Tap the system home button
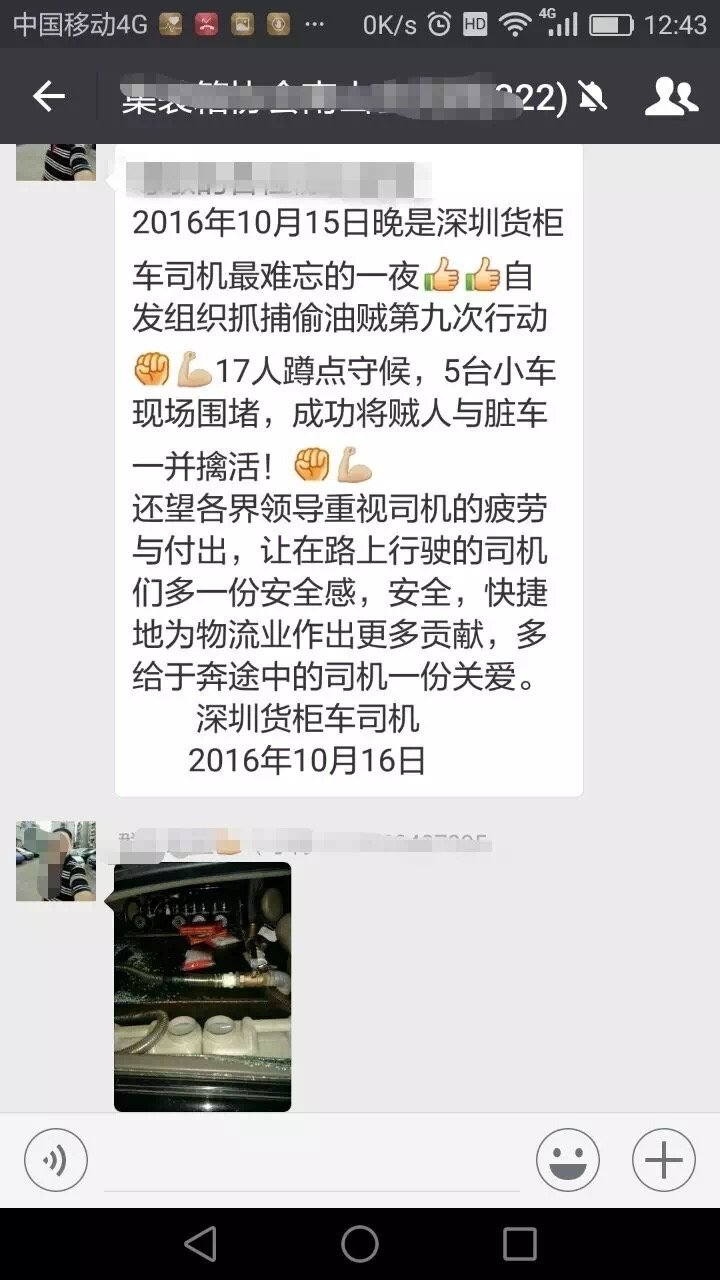 360,1244
